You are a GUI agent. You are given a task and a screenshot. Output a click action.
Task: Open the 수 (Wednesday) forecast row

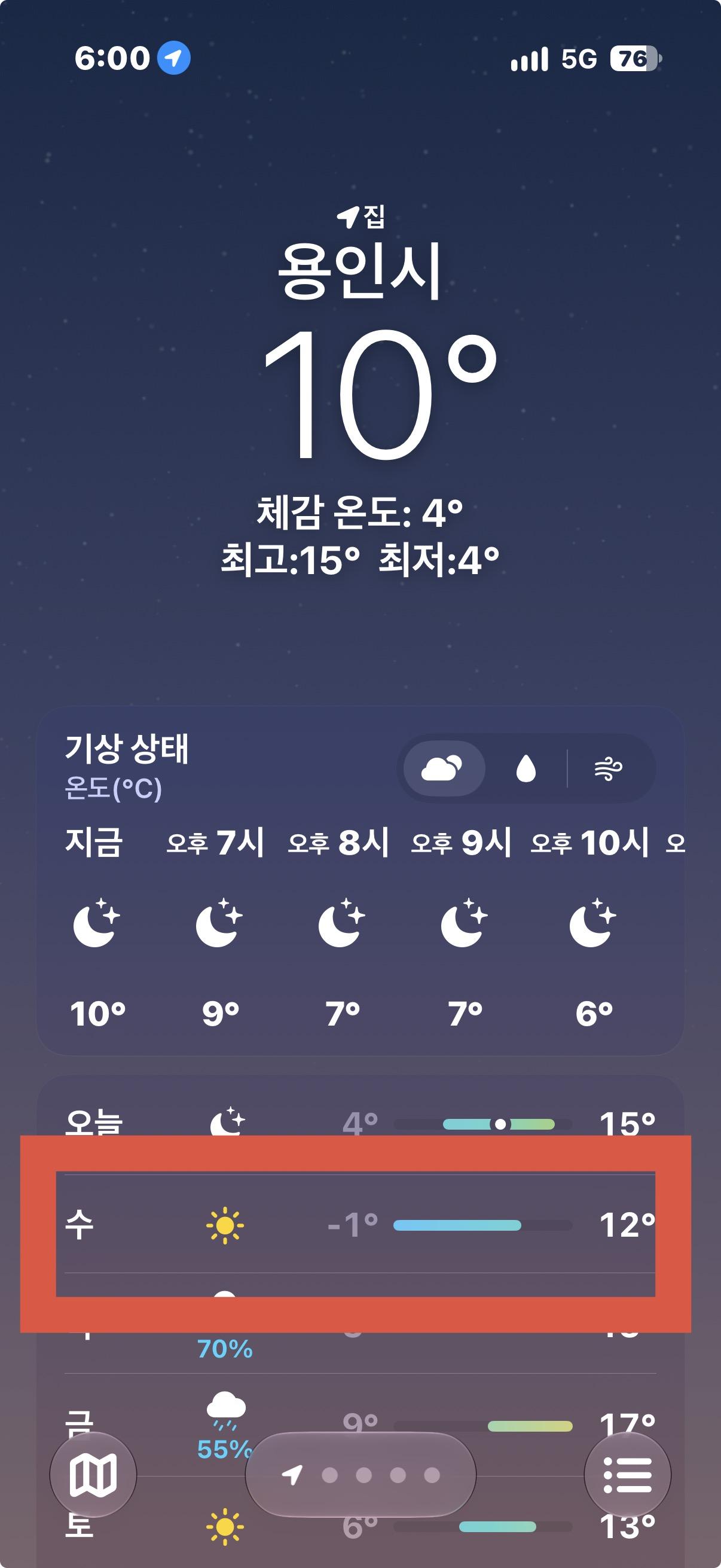coord(360,1225)
